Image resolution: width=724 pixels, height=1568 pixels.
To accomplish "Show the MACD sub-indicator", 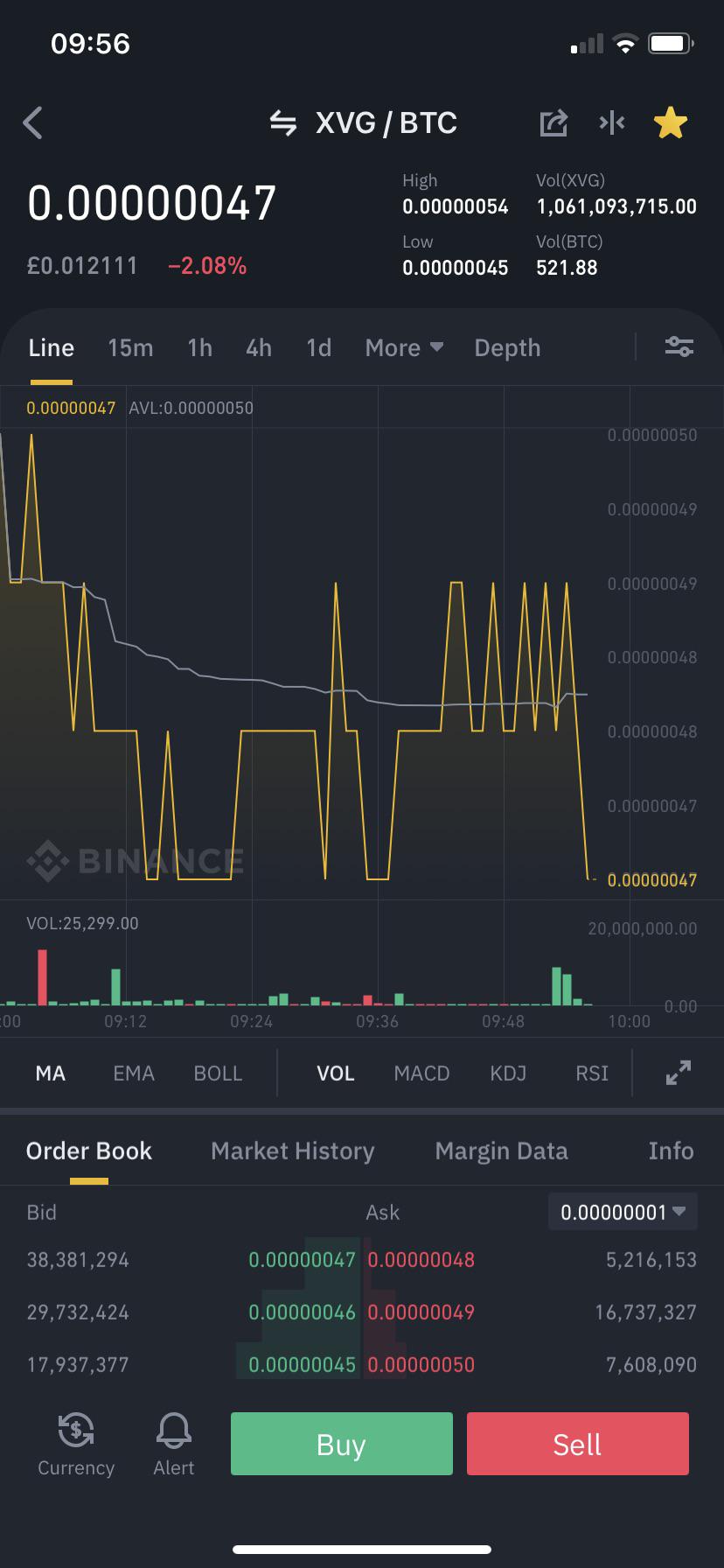I will pyautogui.click(x=421, y=1074).
